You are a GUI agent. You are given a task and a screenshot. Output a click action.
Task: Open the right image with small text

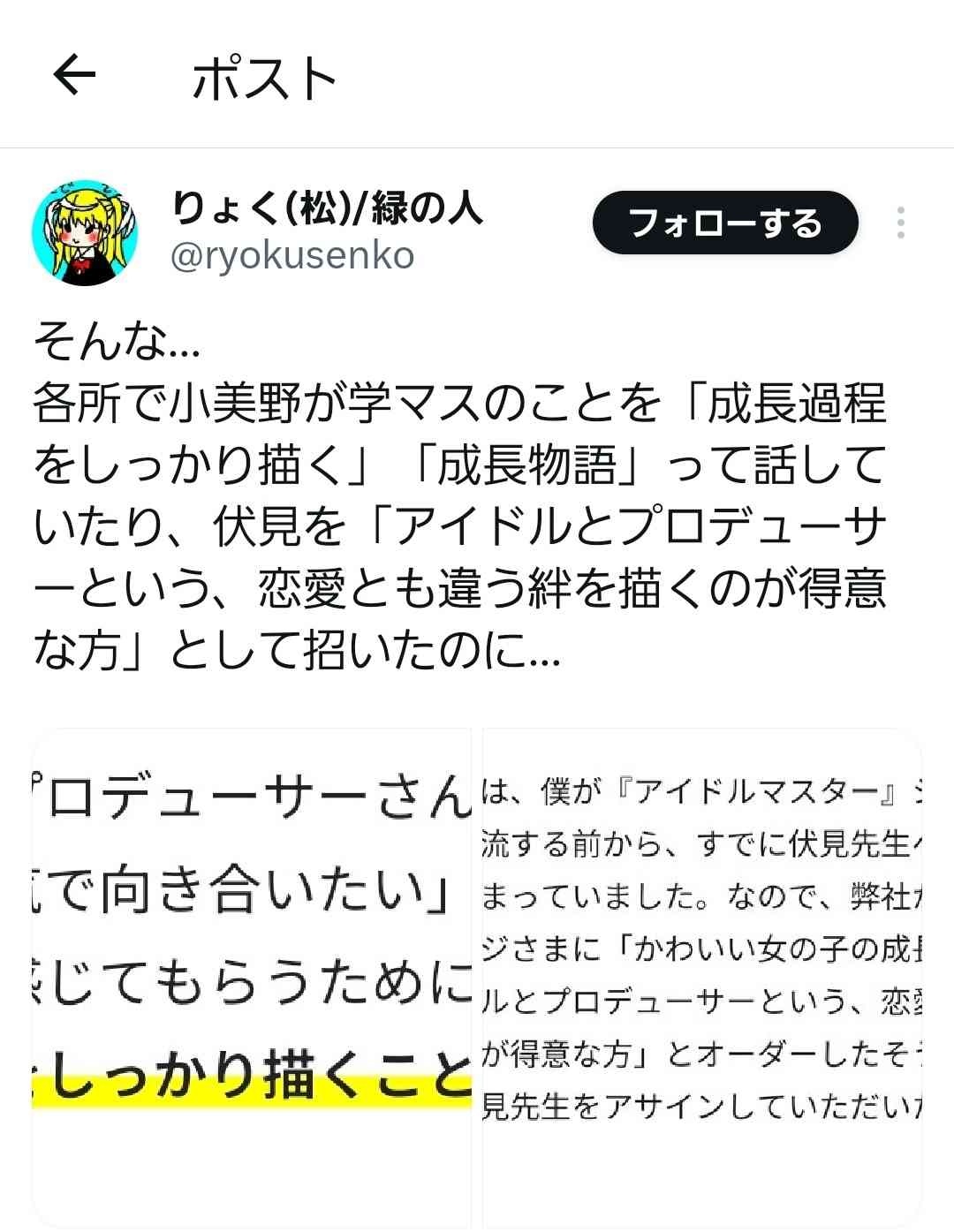[x=701, y=976]
